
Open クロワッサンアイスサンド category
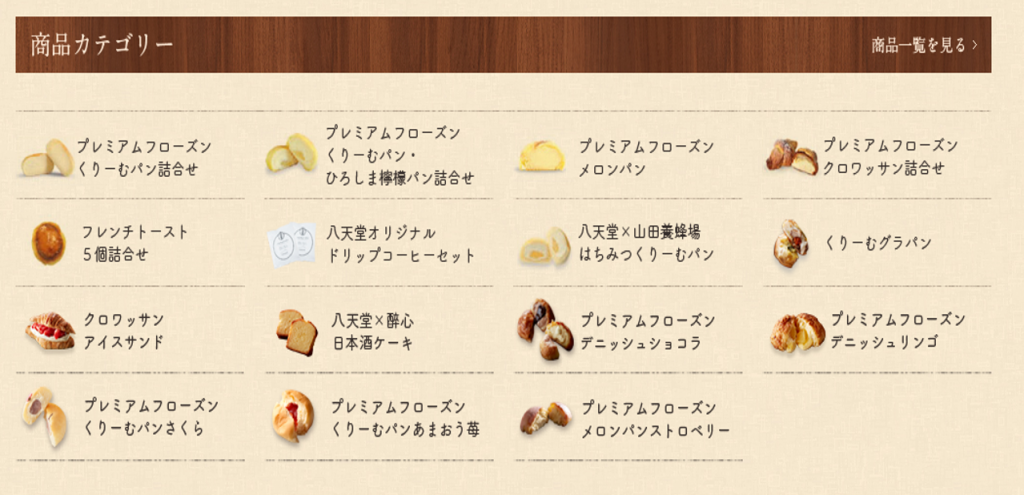pyautogui.click(x=124, y=331)
